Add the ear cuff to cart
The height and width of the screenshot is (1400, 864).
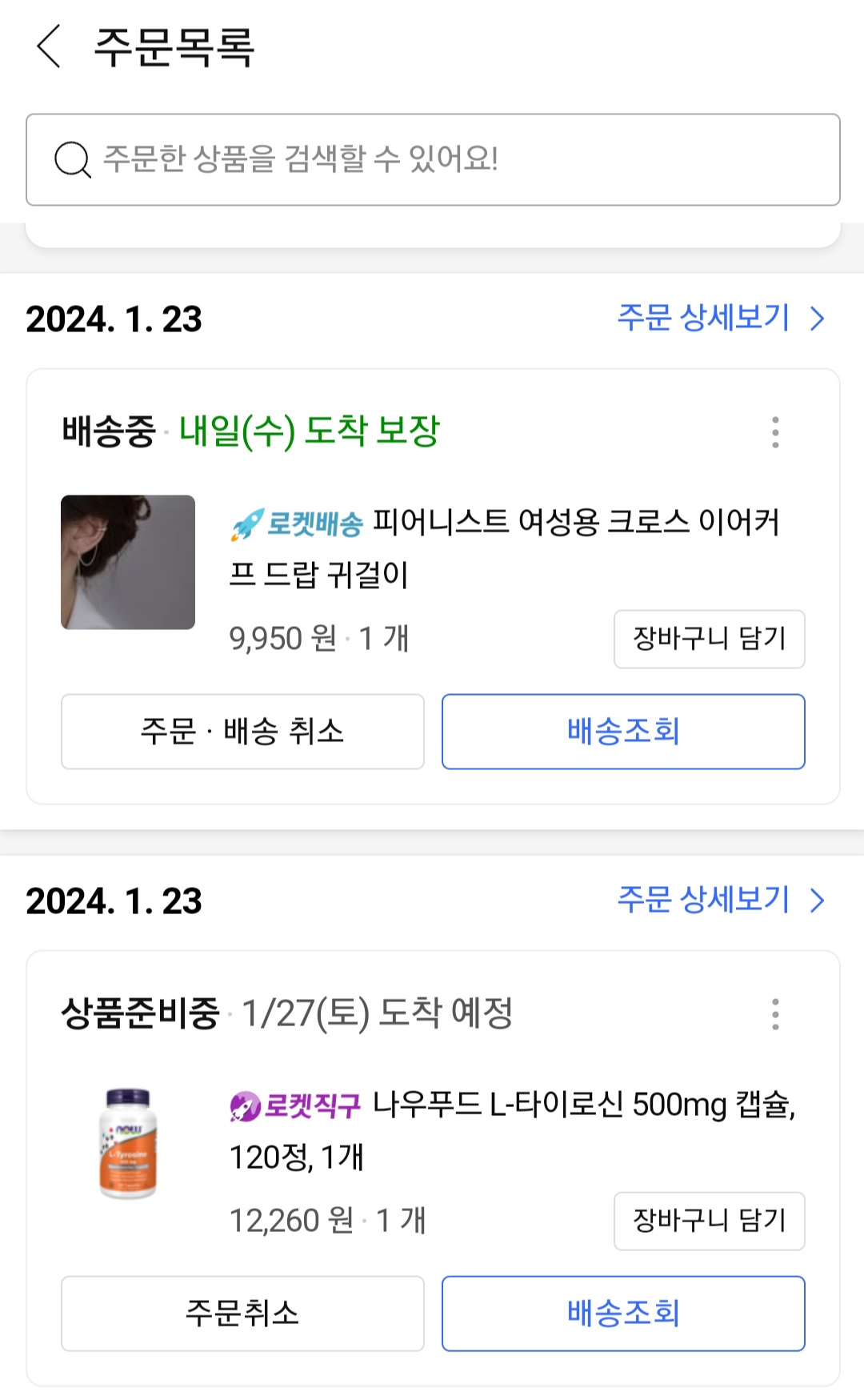[709, 639]
